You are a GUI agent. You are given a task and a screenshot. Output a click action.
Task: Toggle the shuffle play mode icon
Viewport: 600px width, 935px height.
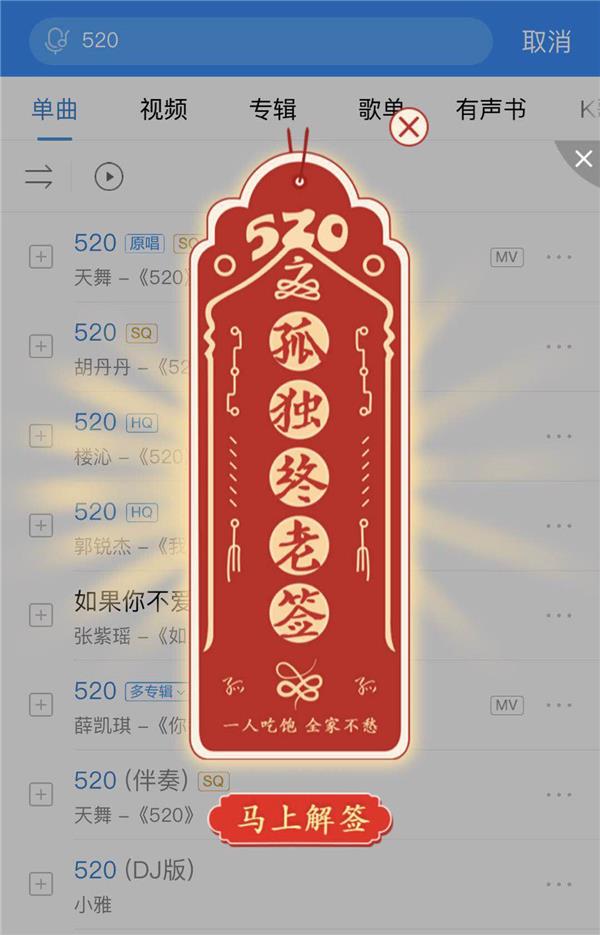[x=39, y=177]
